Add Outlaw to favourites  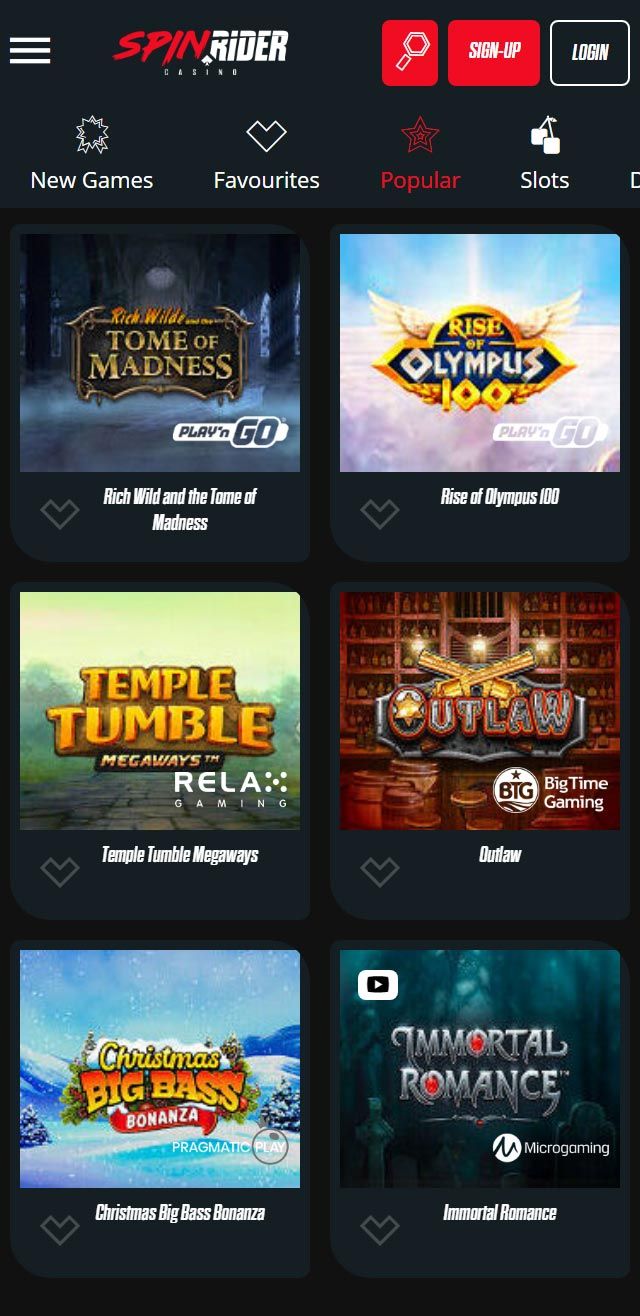coord(379,872)
